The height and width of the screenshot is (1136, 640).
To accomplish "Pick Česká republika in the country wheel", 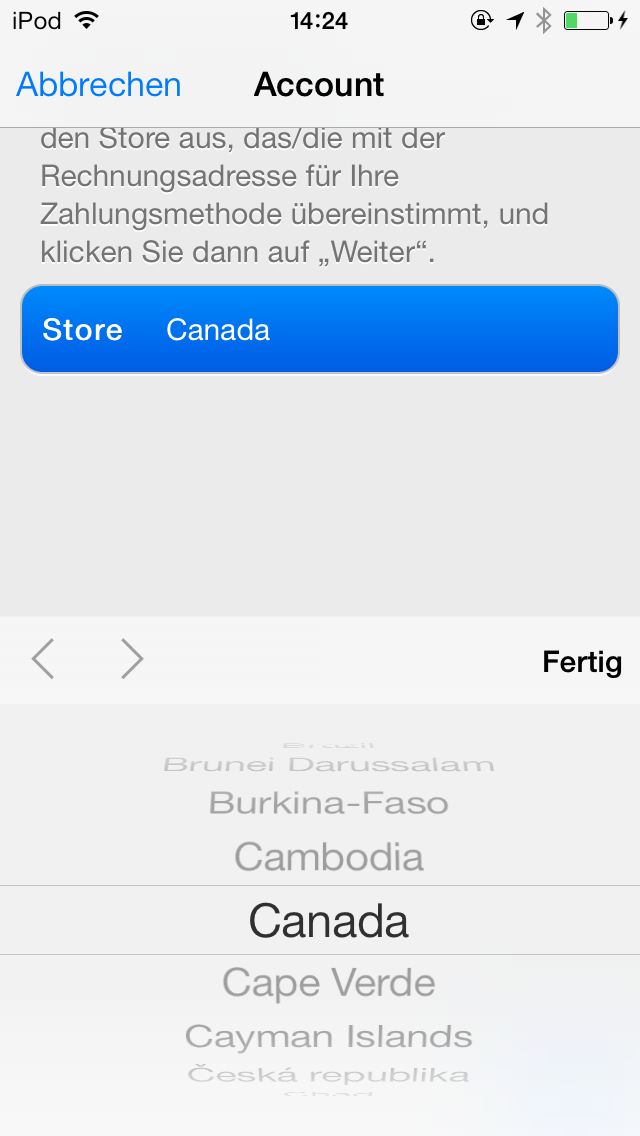I will click(x=328, y=1076).
